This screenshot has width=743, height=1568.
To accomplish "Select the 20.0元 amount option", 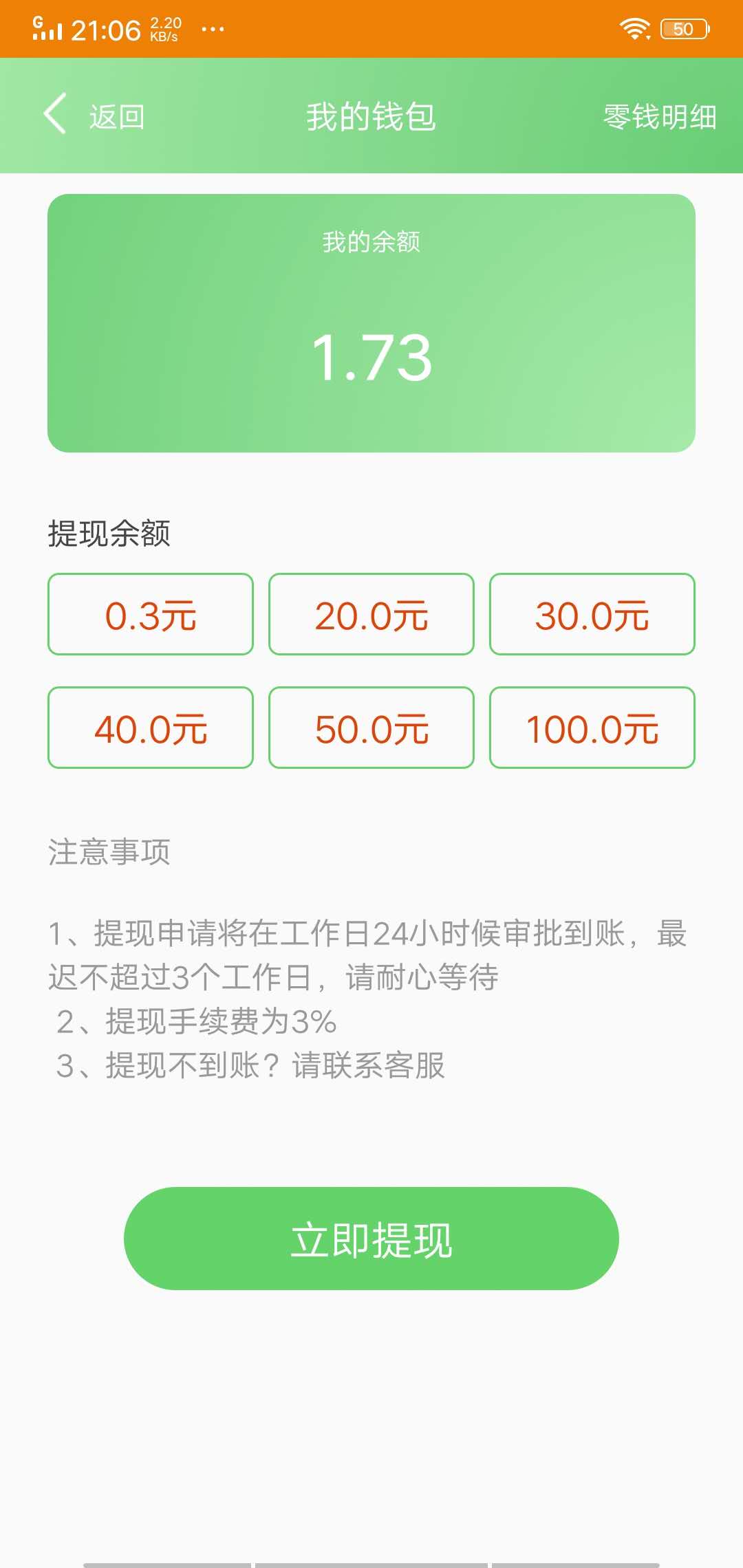I will coord(371,614).
